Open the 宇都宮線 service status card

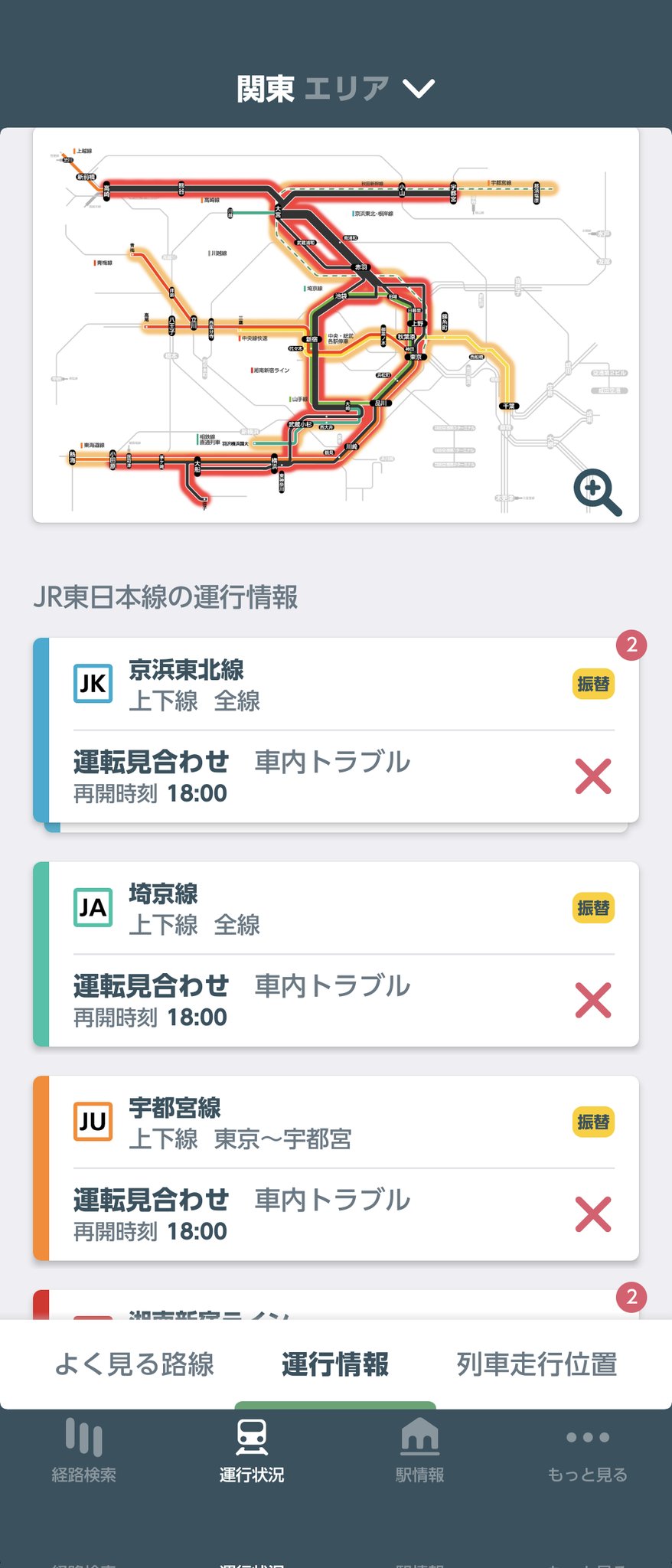335,1168
